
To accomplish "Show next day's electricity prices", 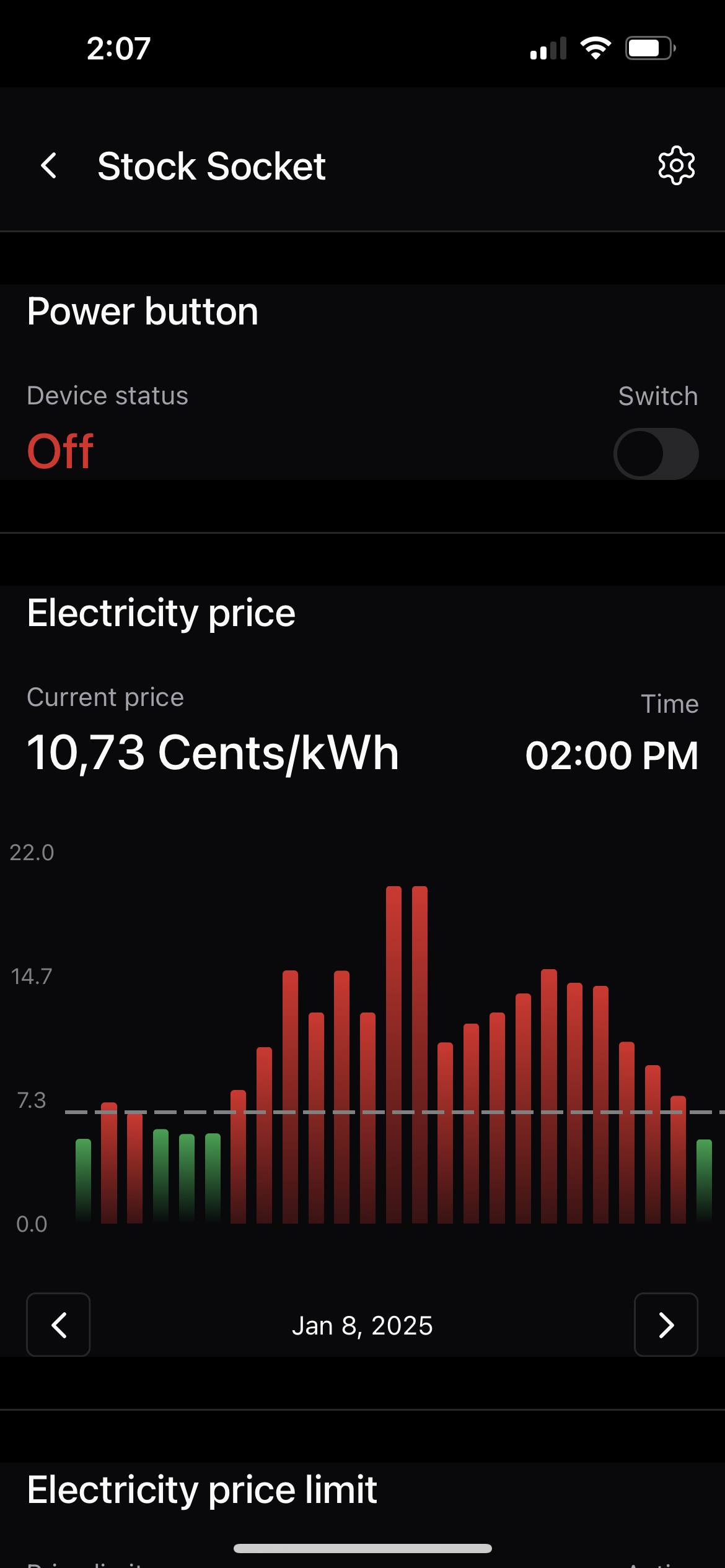I will pos(666,1325).
